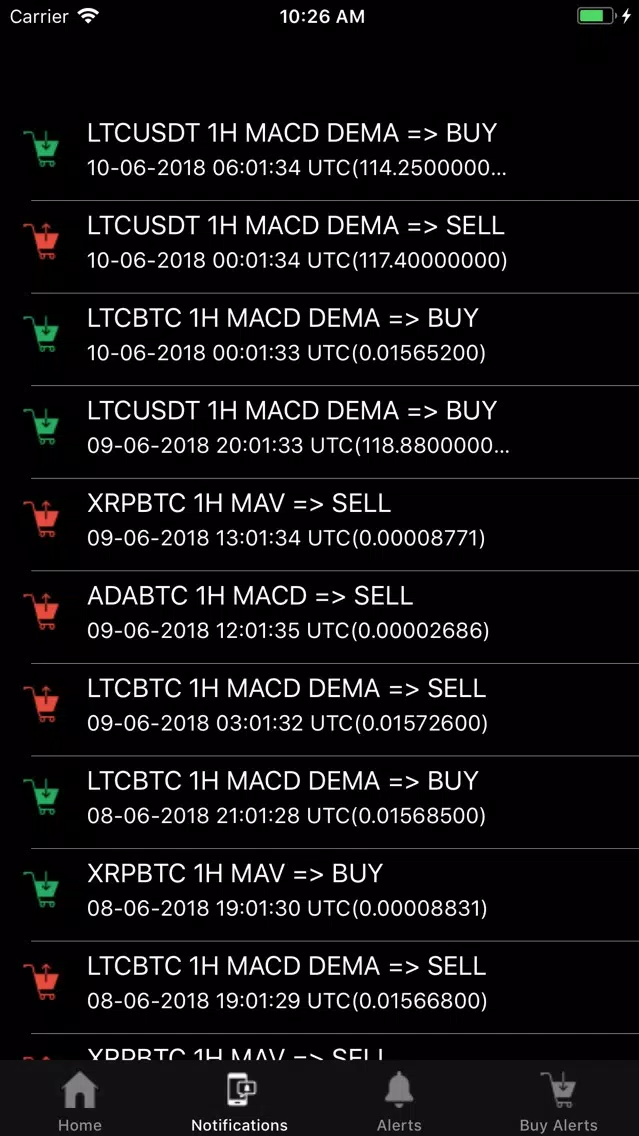Open LTCUSDT SELL notification at 00:01:34 UTC

point(320,247)
